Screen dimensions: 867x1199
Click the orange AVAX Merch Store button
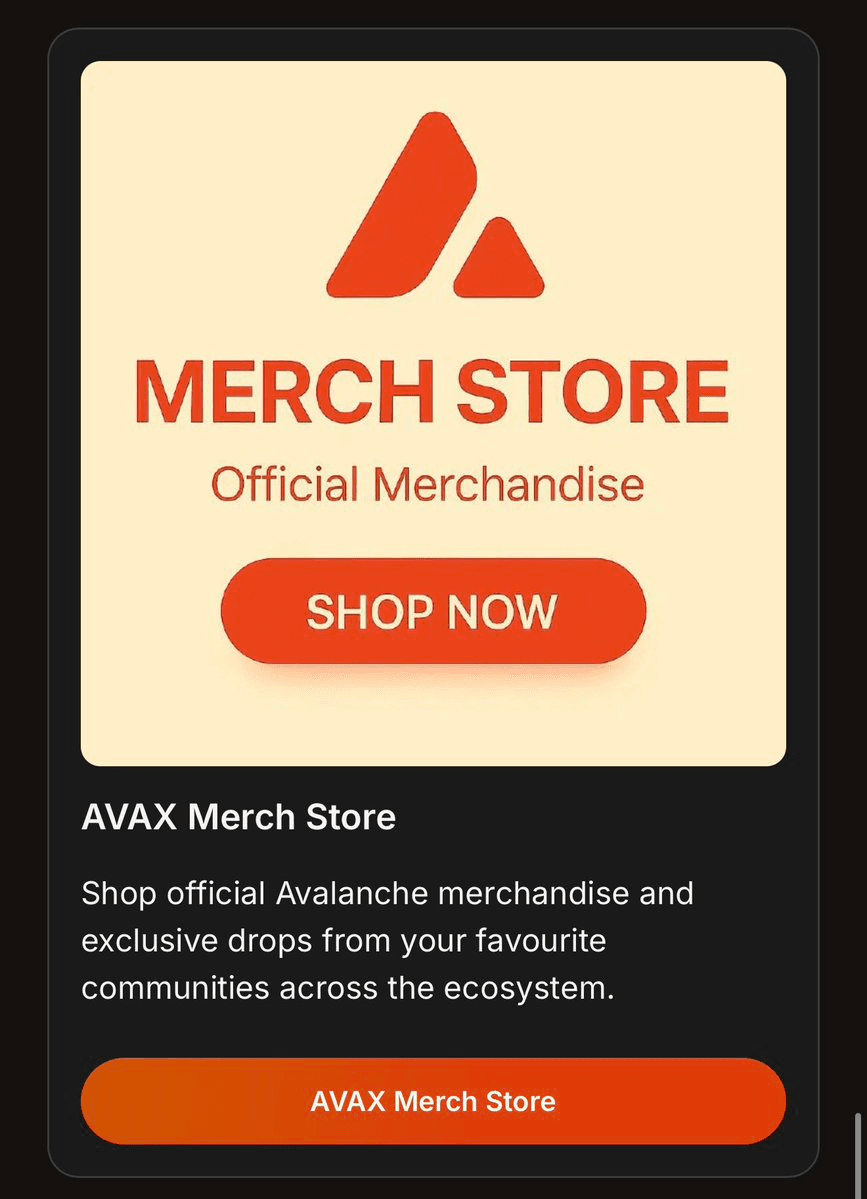pyautogui.click(x=432, y=1101)
